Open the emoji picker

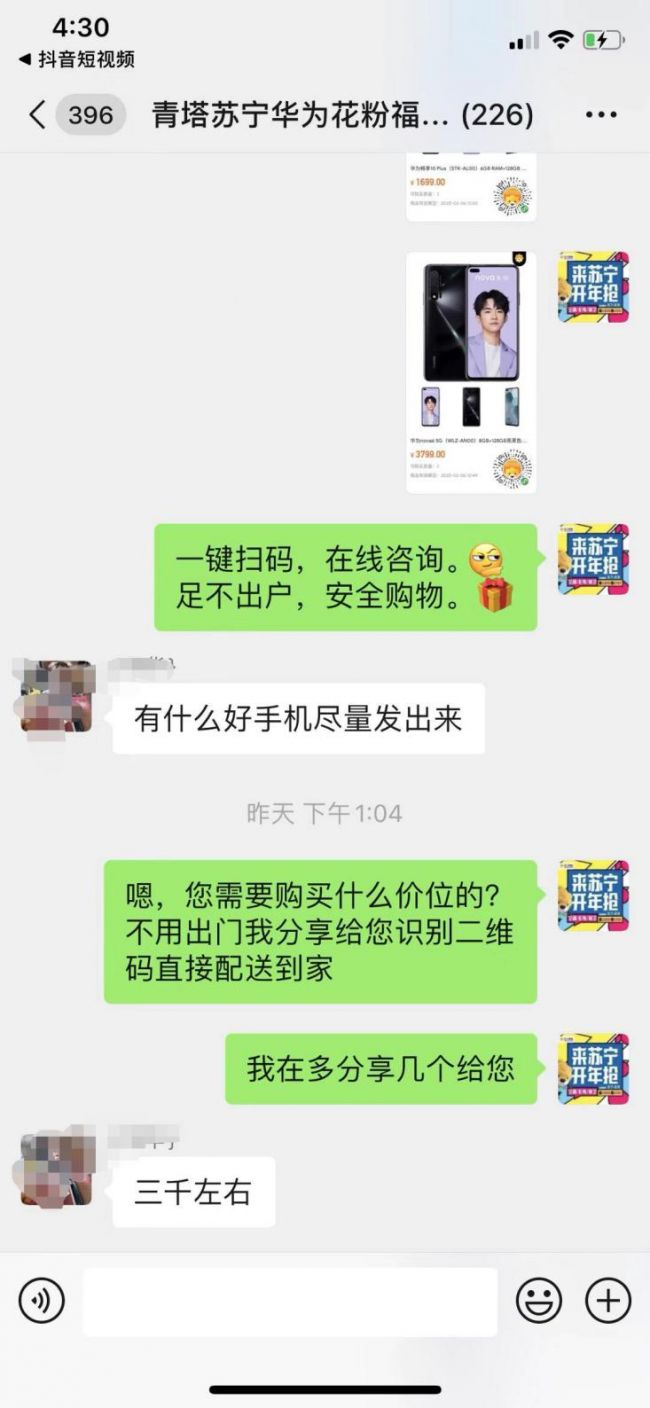click(x=539, y=1301)
